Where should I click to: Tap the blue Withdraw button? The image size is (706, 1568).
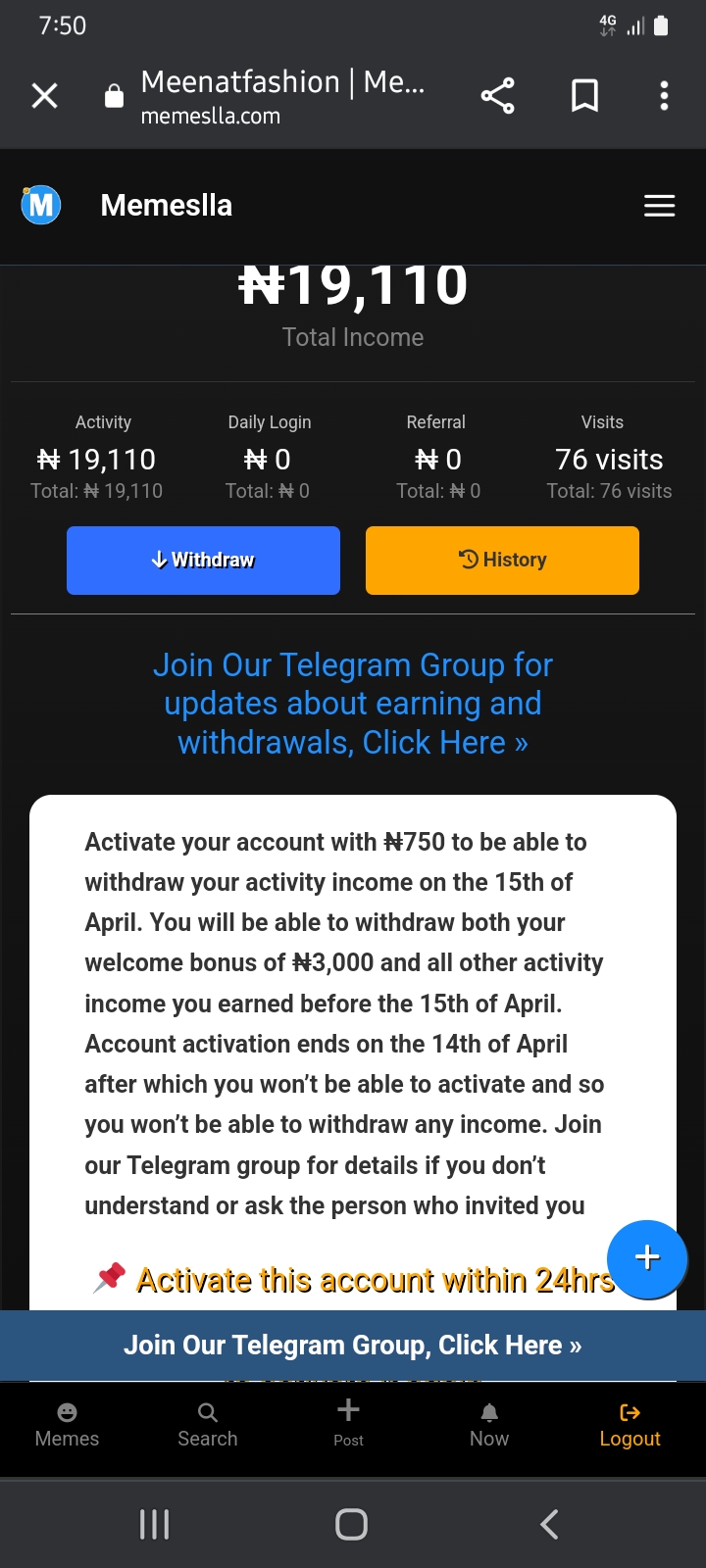(203, 561)
